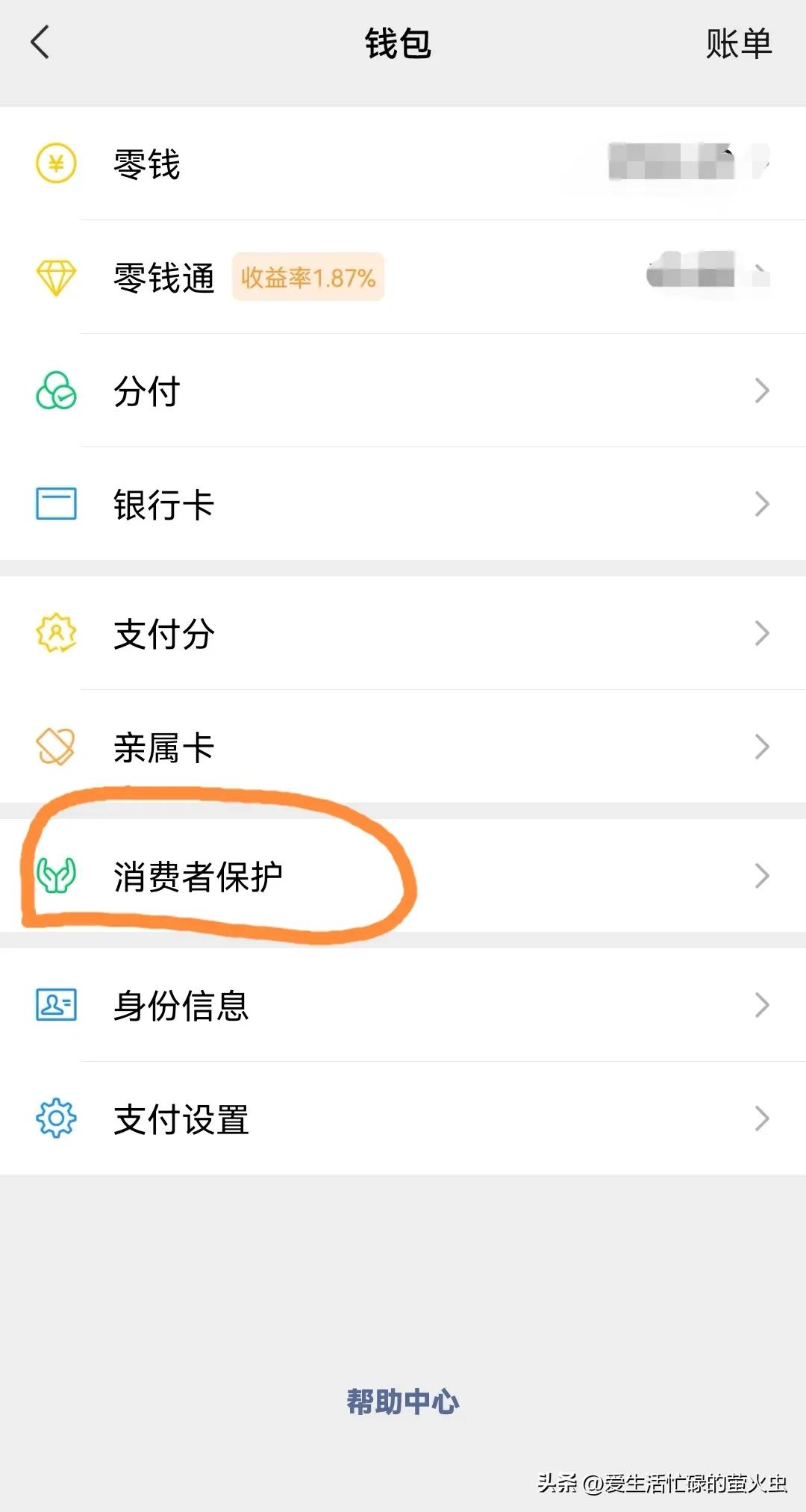Screen dimensions: 806x1512
Task: Expand the 银行卡 row chevron
Action: pyautogui.click(x=763, y=503)
